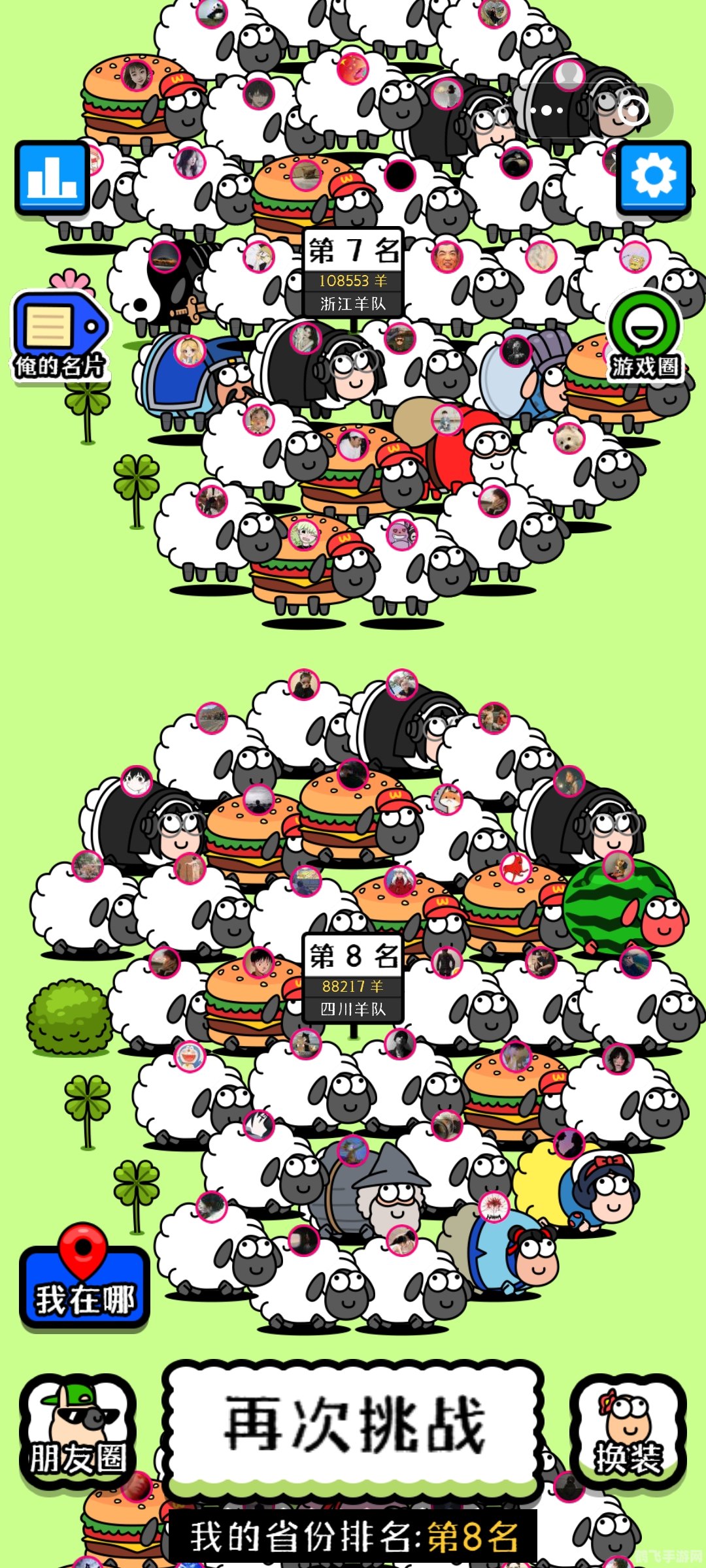
Task: Open the settings gear
Action: pos(653,177)
